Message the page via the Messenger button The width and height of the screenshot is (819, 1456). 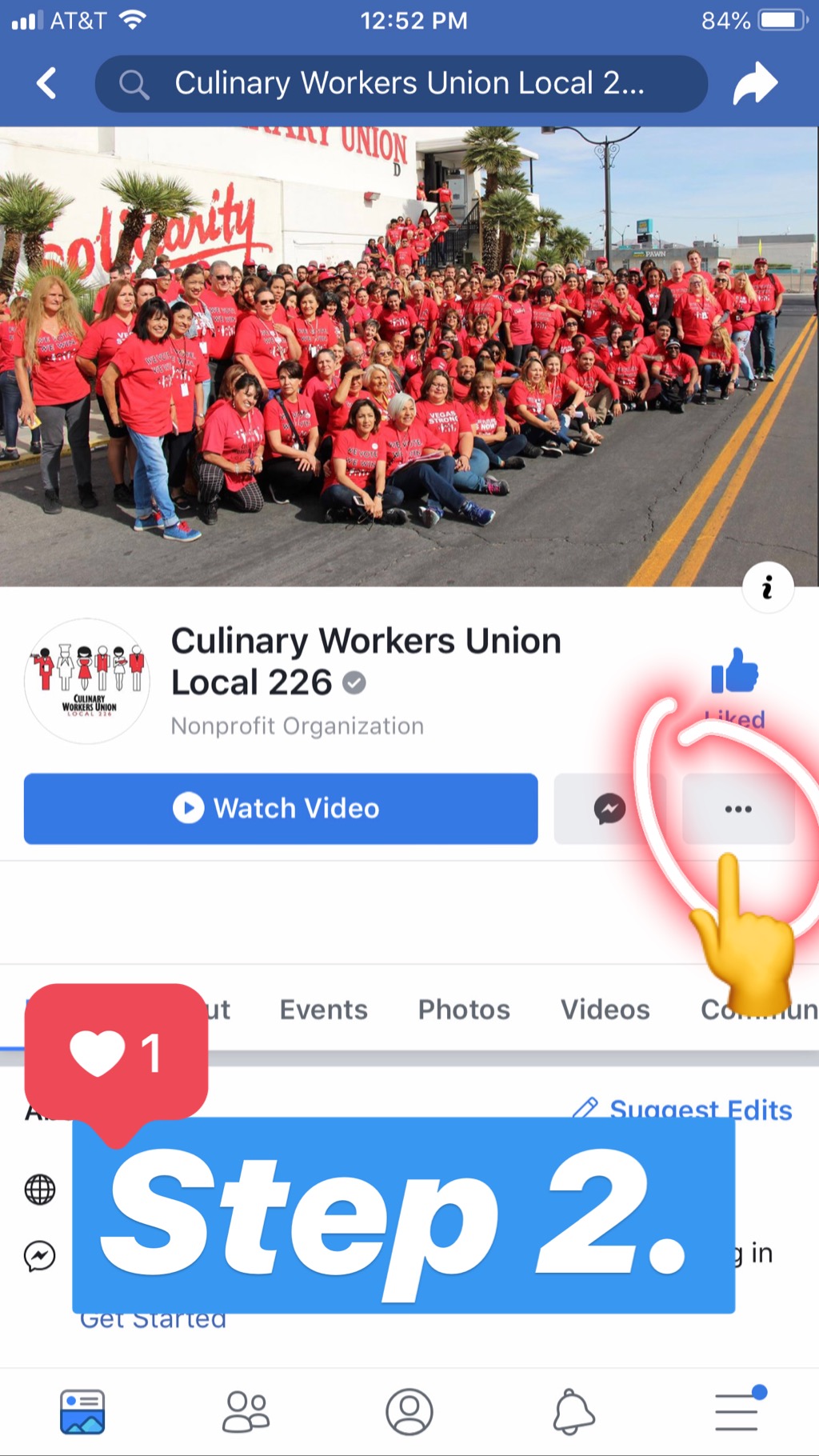(609, 809)
